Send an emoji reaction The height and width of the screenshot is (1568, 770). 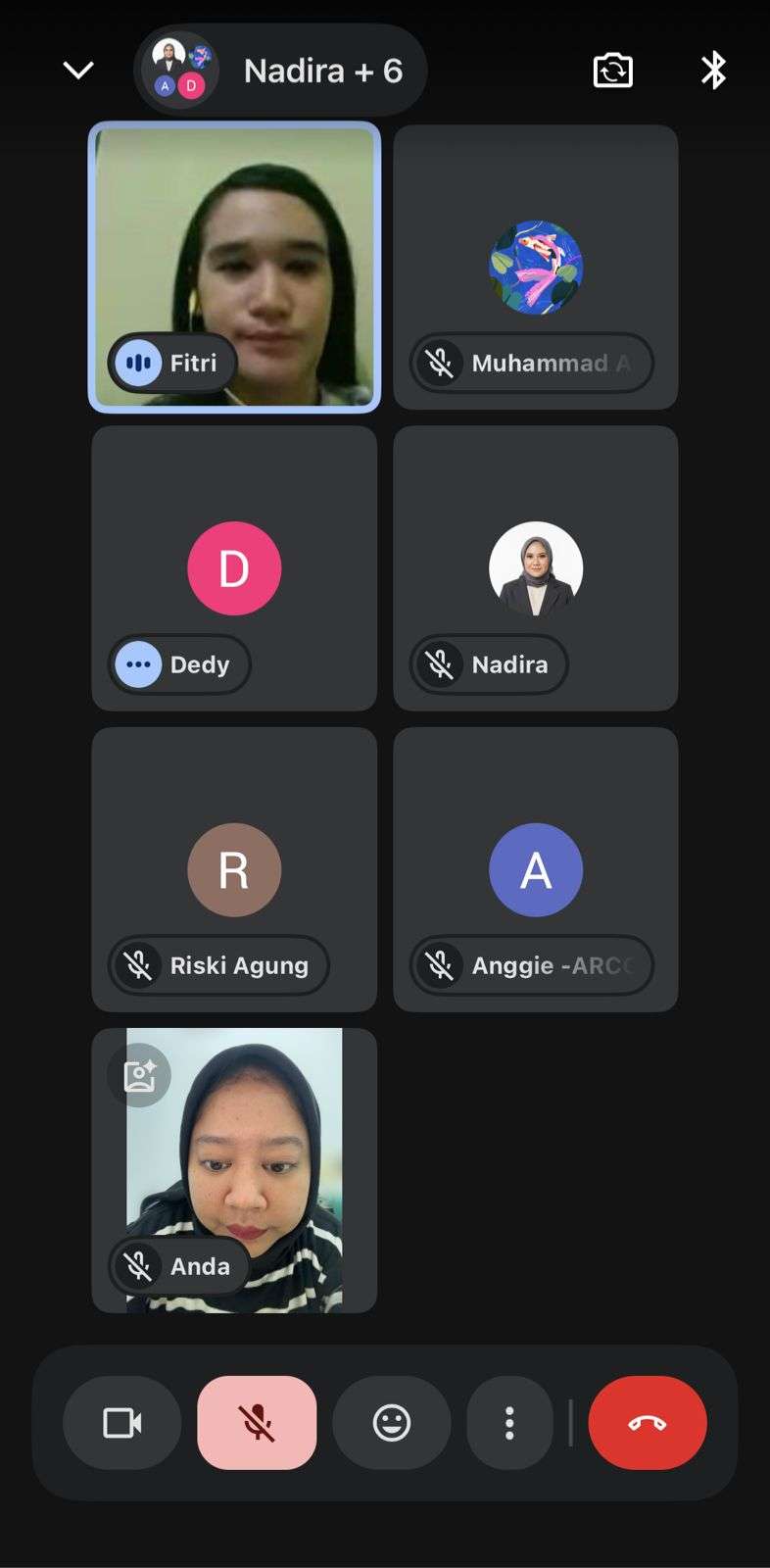[392, 1423]
